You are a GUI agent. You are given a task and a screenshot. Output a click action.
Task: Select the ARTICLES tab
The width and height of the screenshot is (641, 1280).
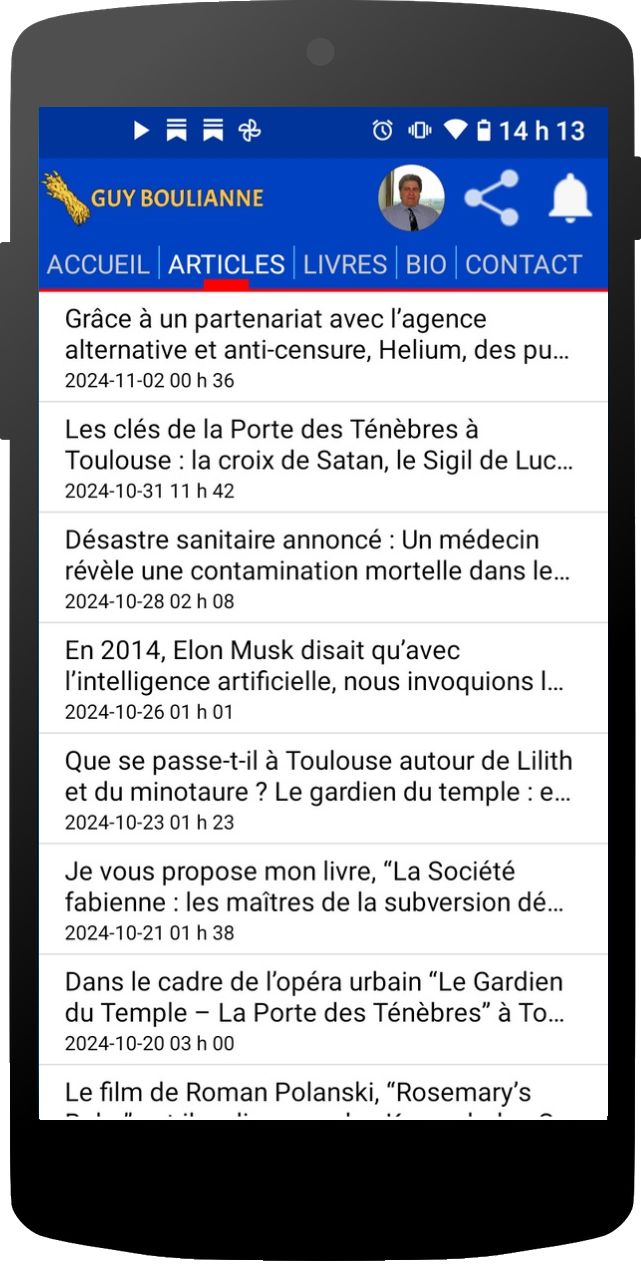(x=226, y=265)
